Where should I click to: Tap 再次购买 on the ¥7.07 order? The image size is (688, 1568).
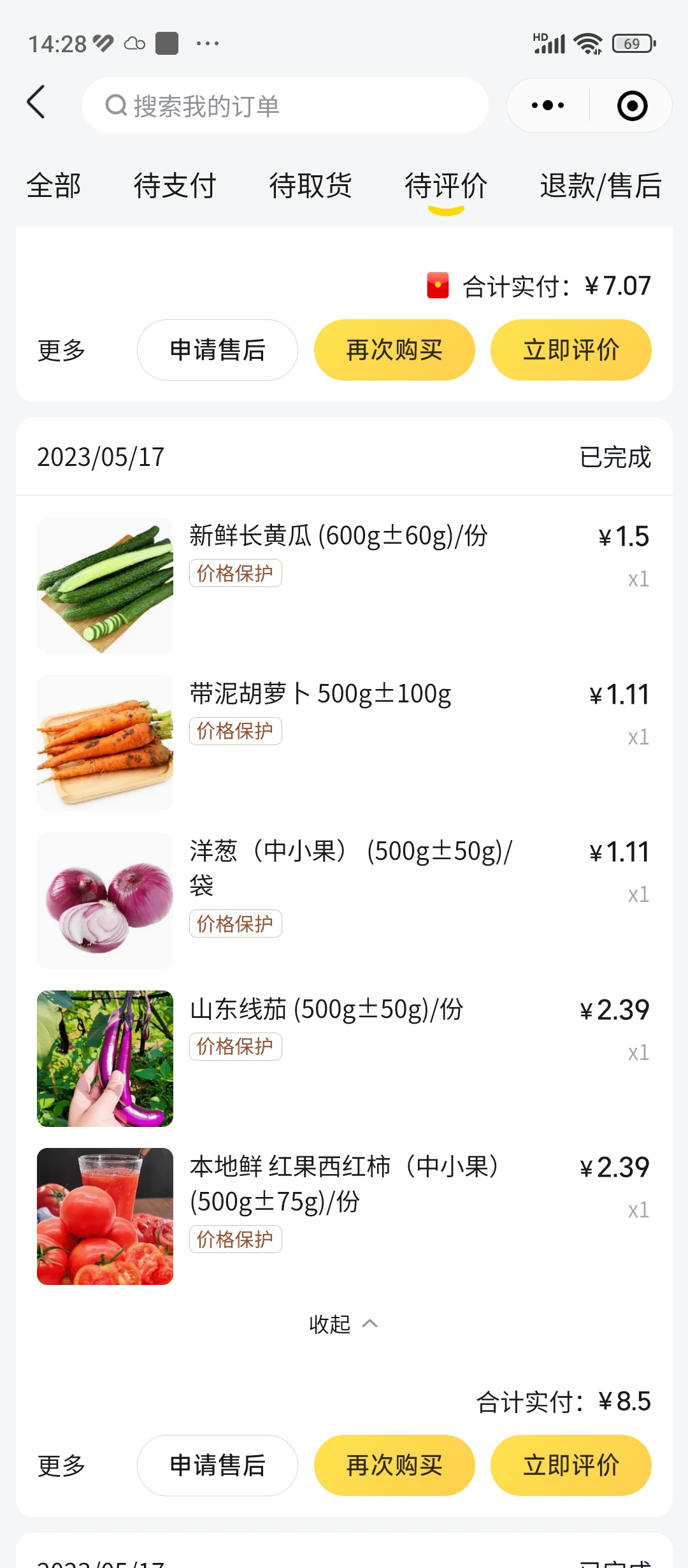pos(394,350)
